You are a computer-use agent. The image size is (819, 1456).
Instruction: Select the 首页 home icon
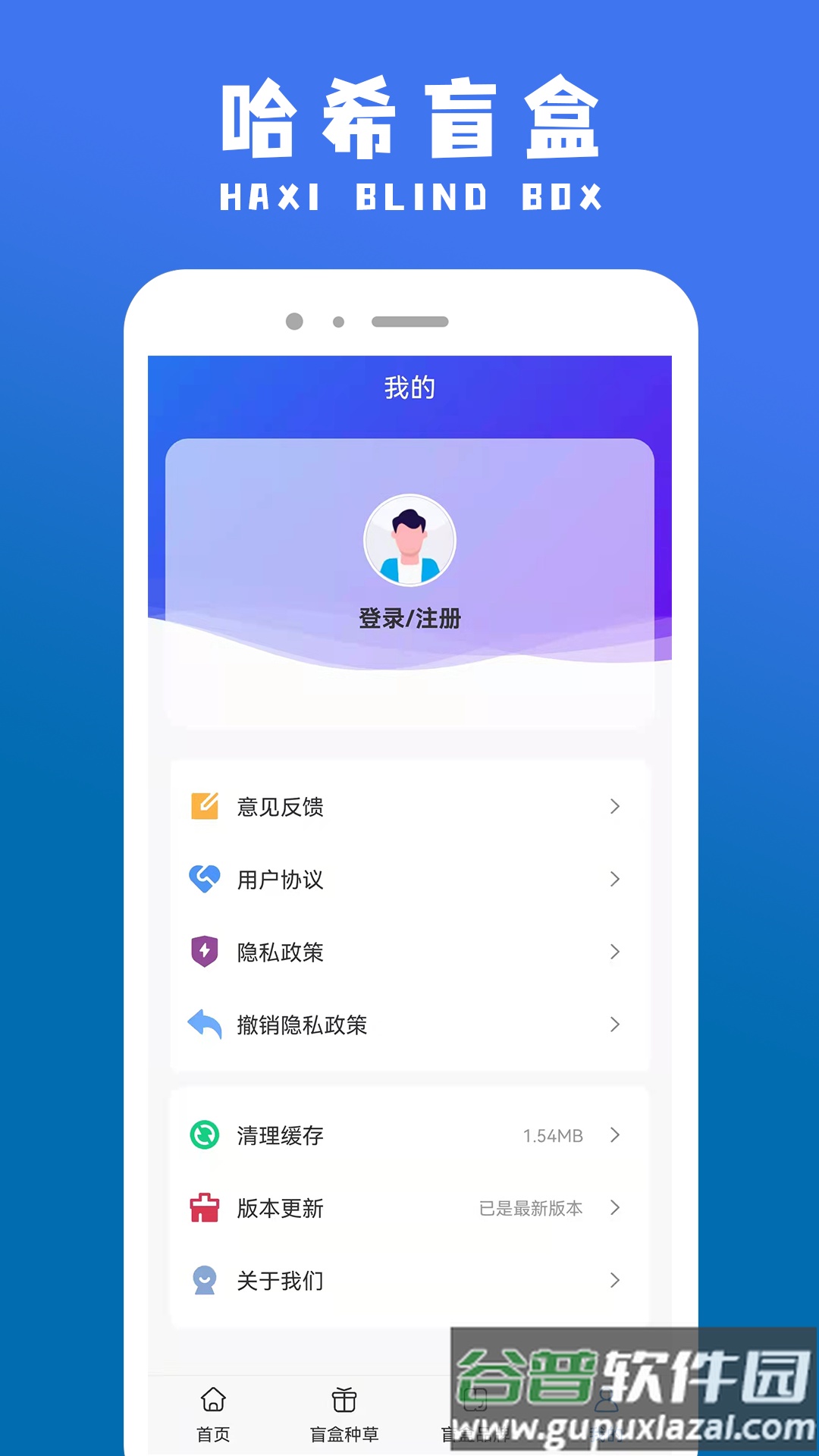[x=213, y=1399]
